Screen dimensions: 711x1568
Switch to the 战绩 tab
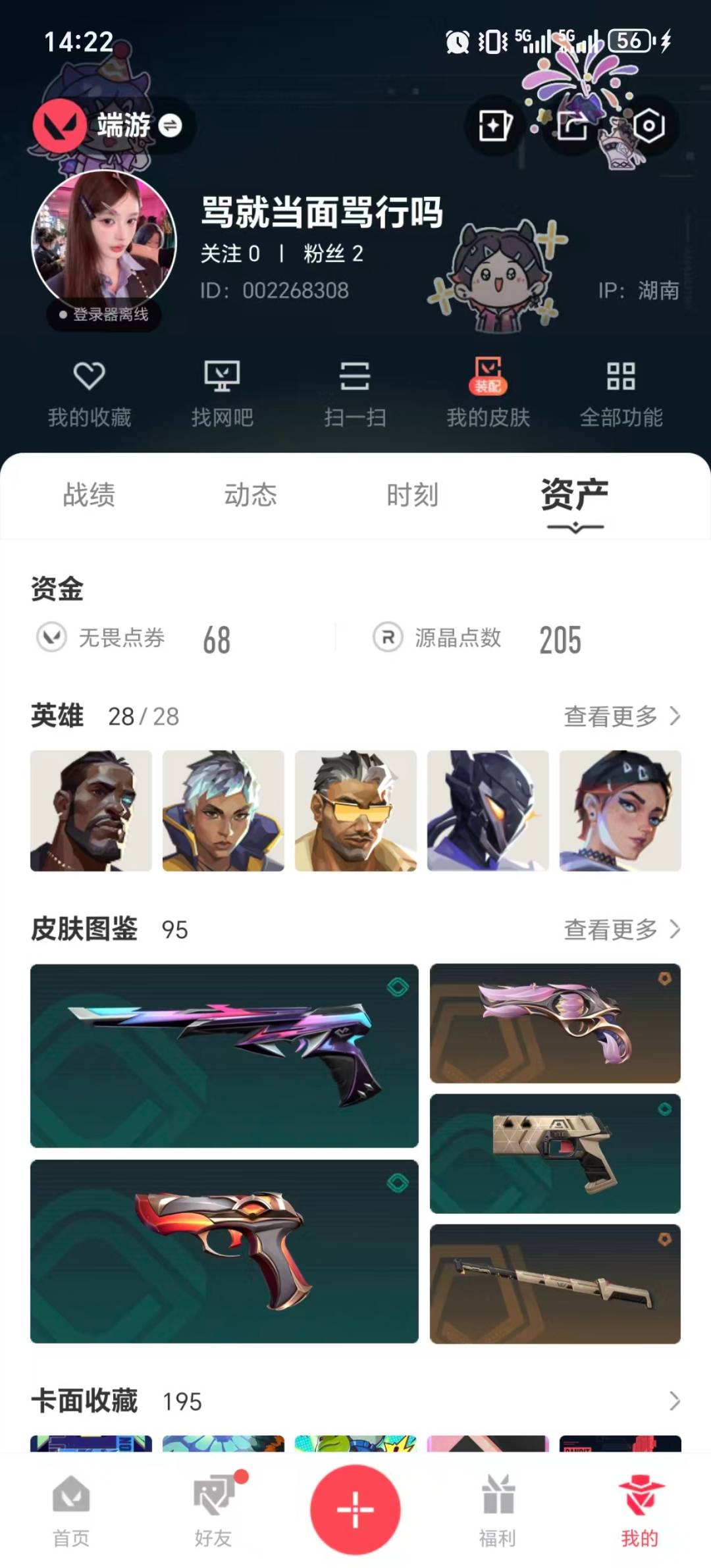(x=89, y=495)
